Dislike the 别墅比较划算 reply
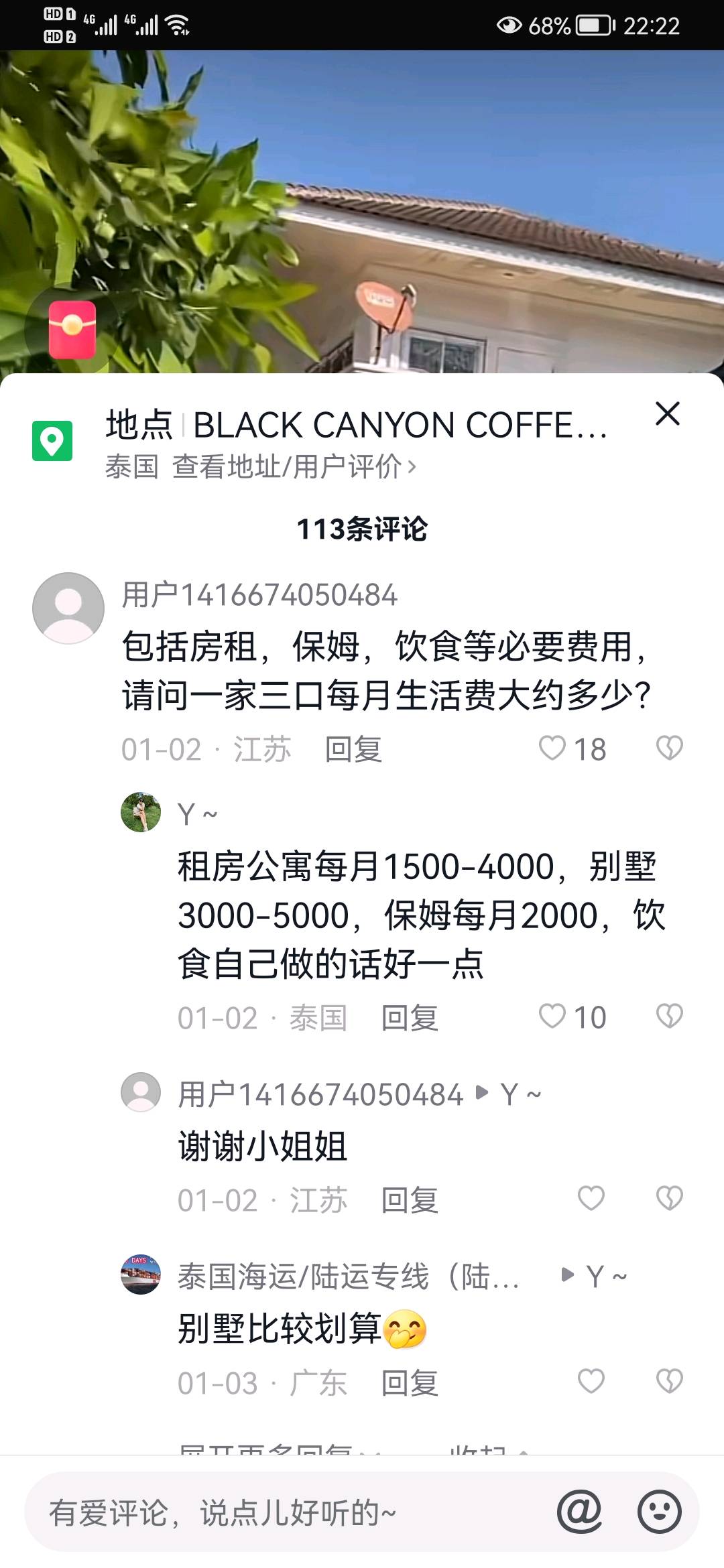Image resolution: width=724 pixels, height=1568 pixels. 669,1382
